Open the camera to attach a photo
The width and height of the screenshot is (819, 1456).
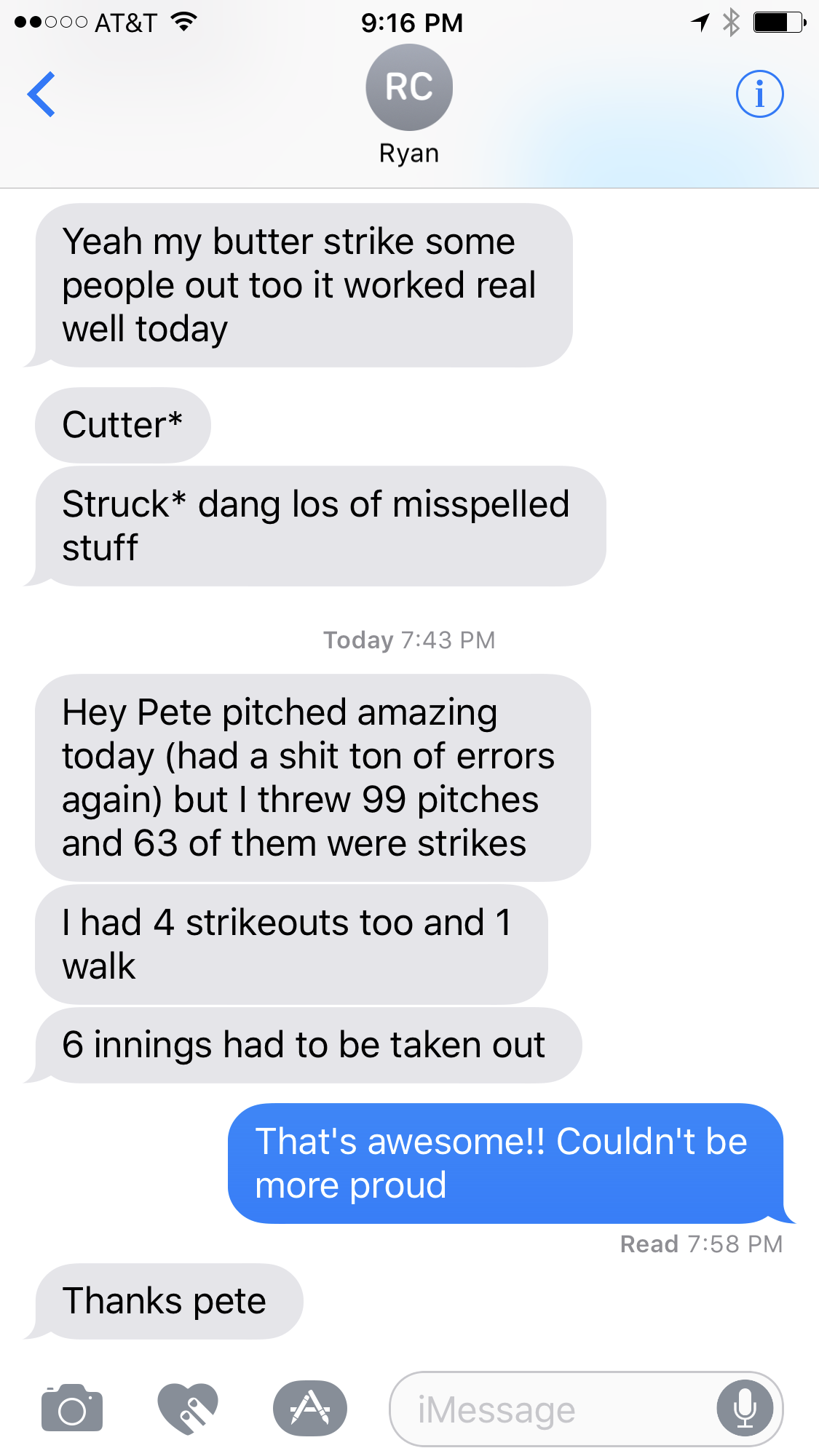click(72, 1408)
